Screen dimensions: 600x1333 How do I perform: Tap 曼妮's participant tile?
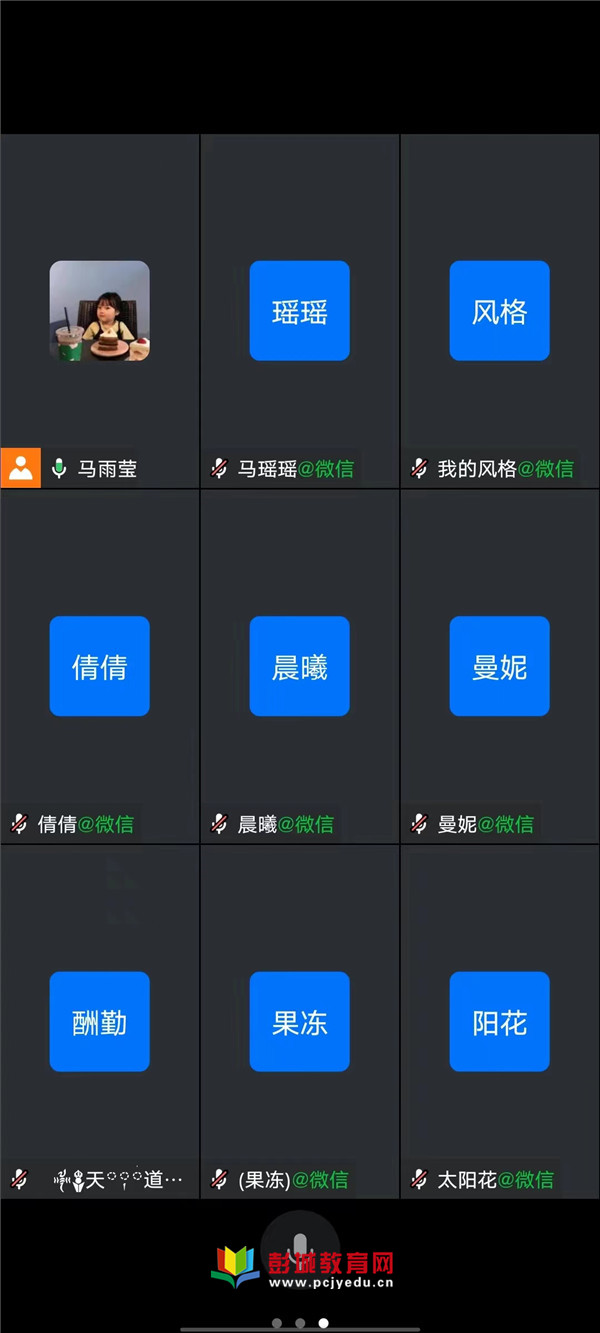(x=500, y=666)
